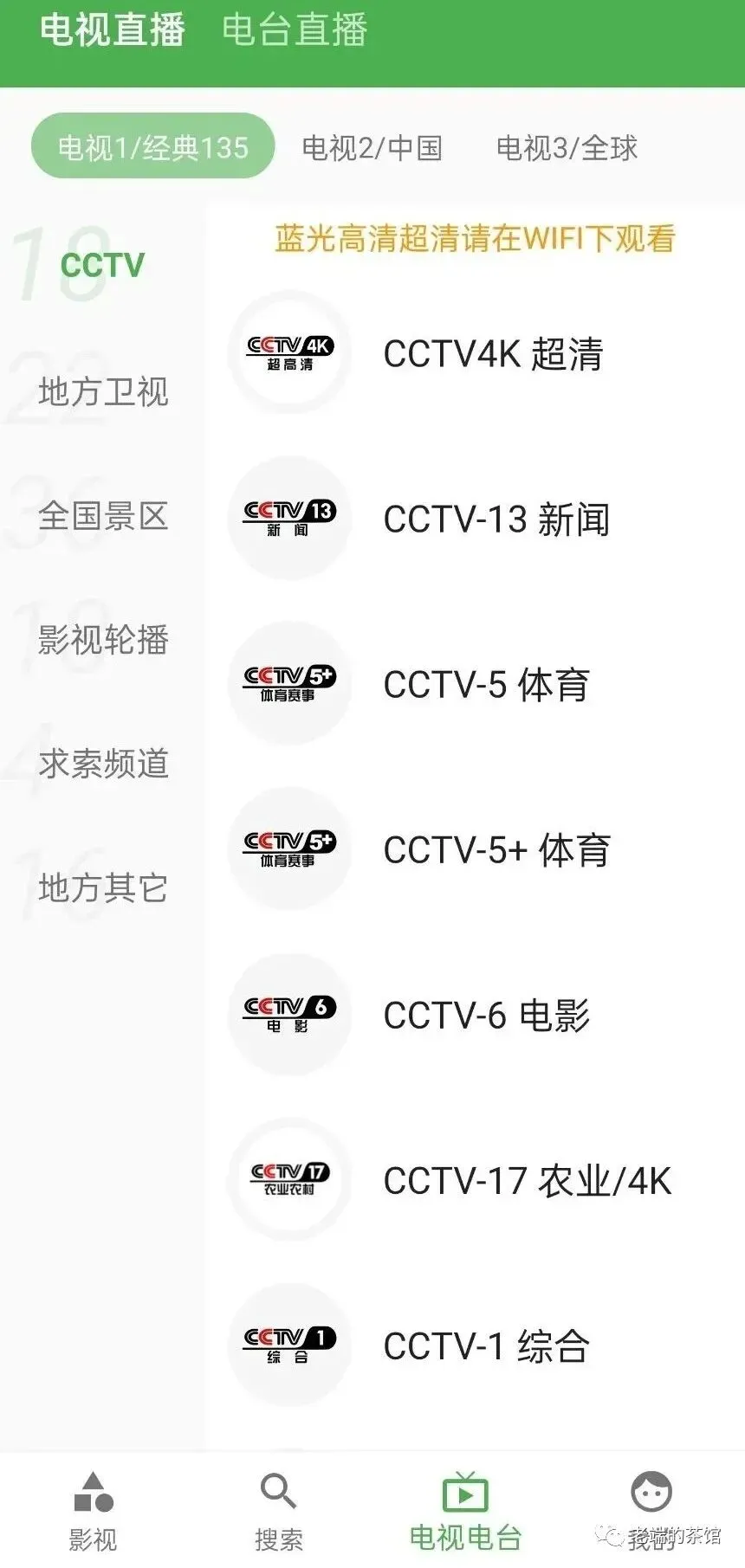Open the 全国景区 category

(x=103, y=516)
